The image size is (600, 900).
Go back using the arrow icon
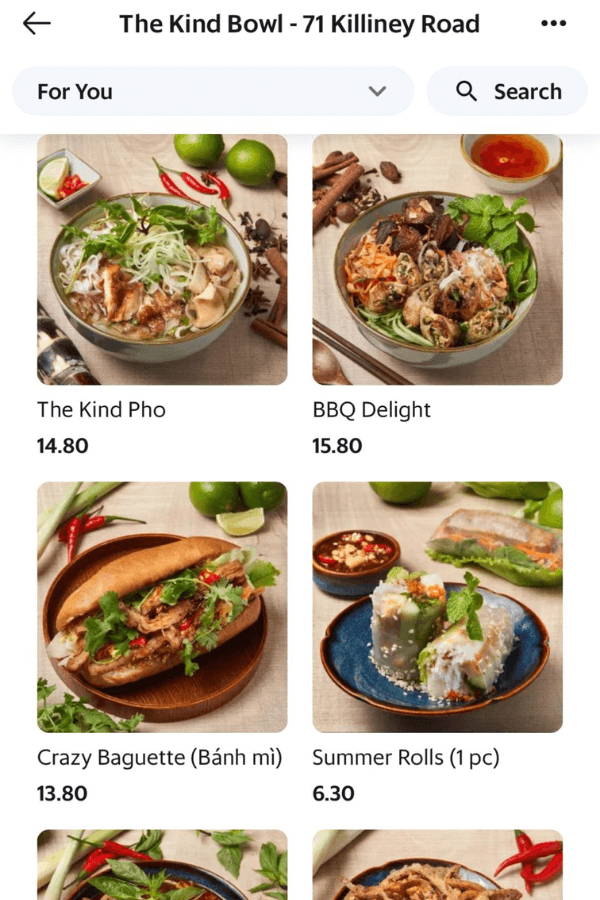point(37,24)
